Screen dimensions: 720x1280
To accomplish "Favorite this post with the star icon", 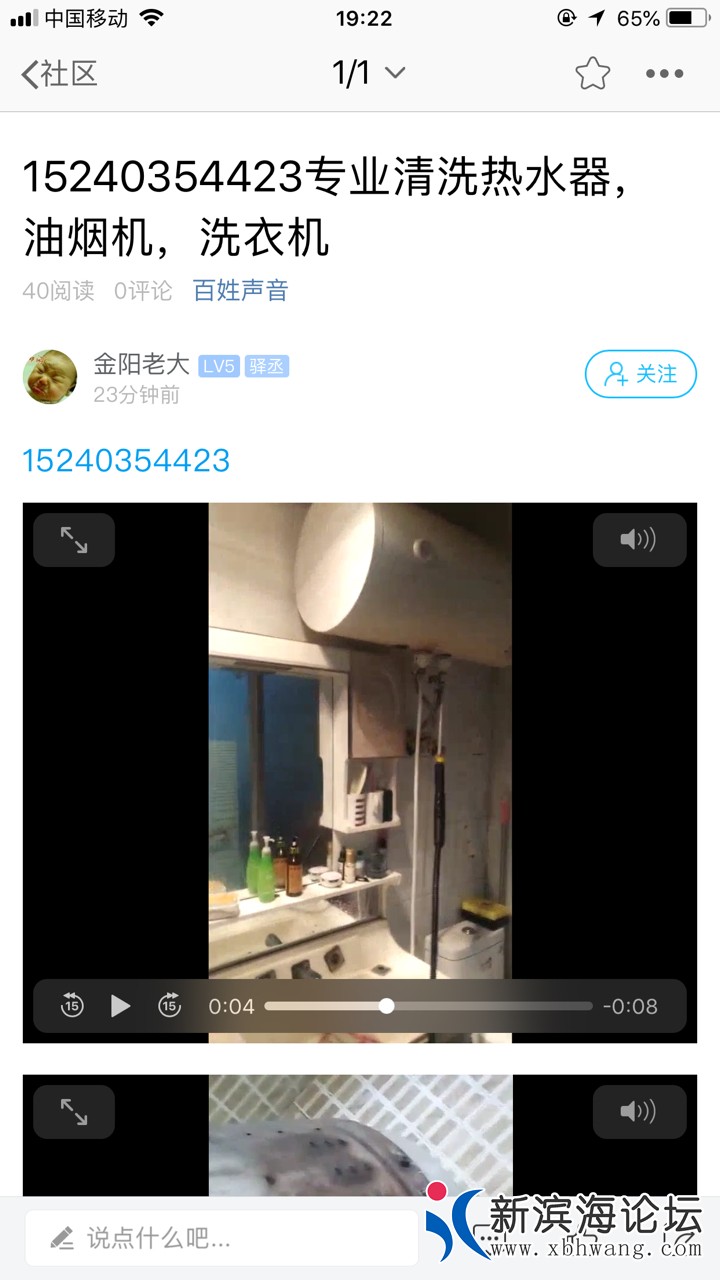I will 592,73.
